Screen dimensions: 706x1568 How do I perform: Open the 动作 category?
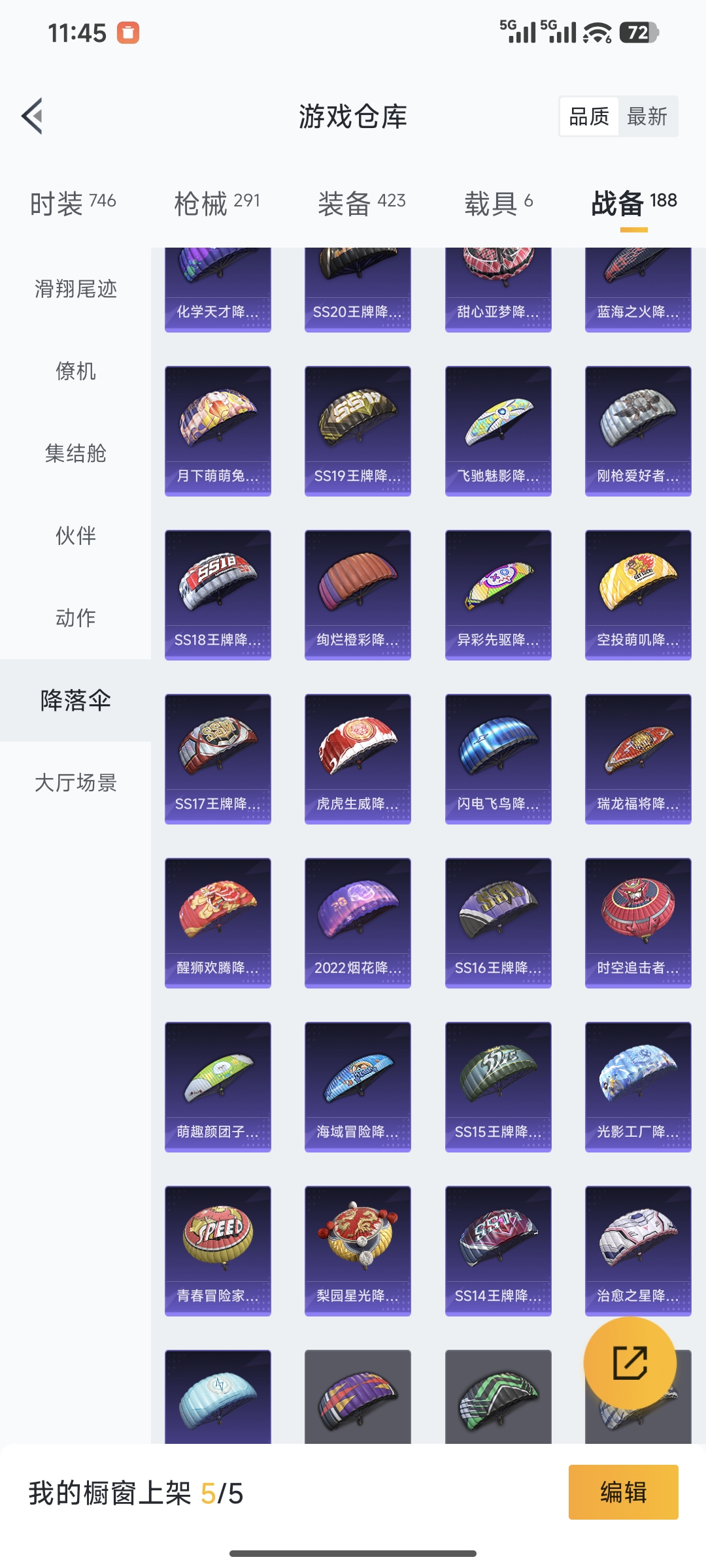pos(76,618)
